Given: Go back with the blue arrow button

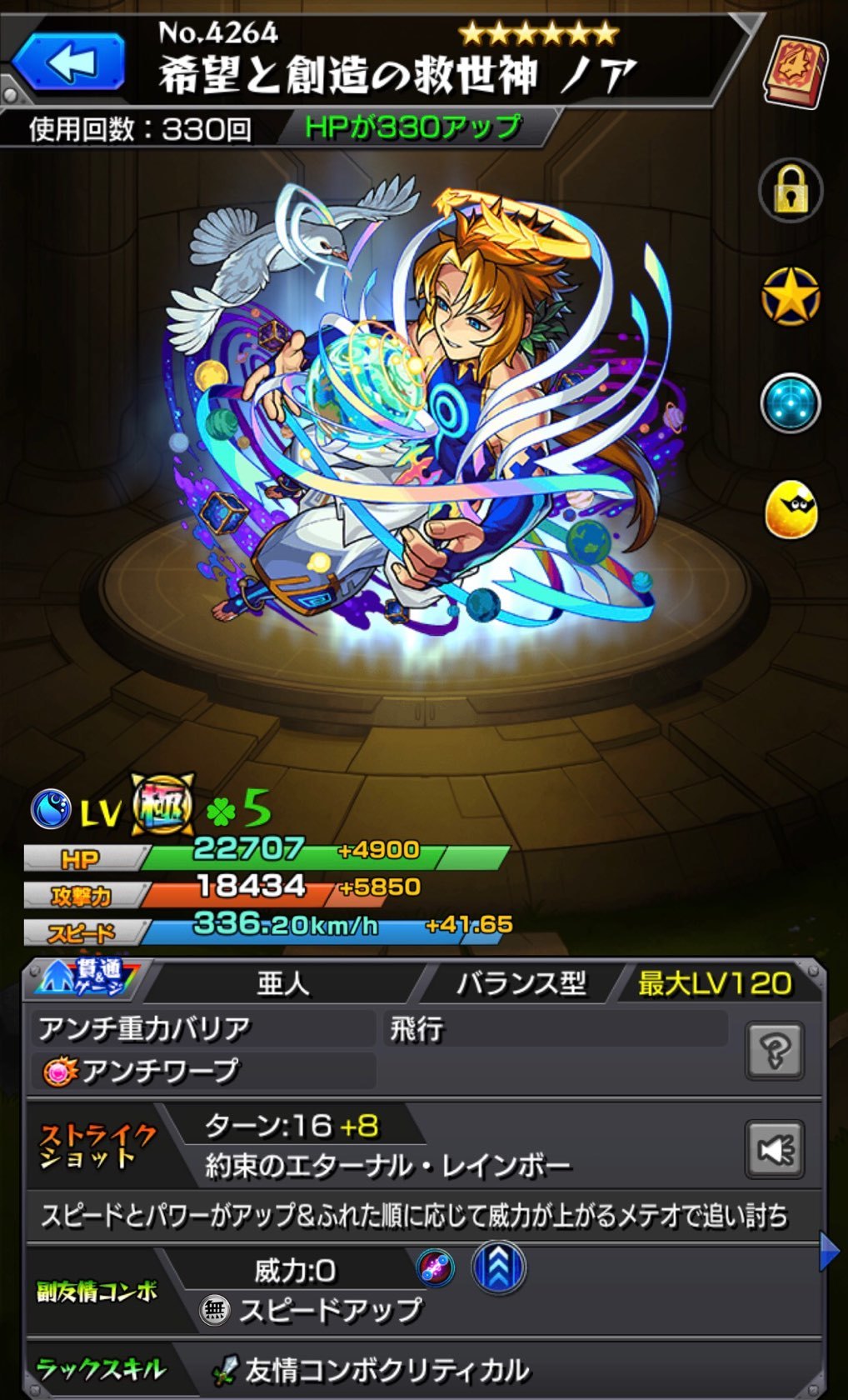Looking at the screenshot, I should click(x=70, y=62).
